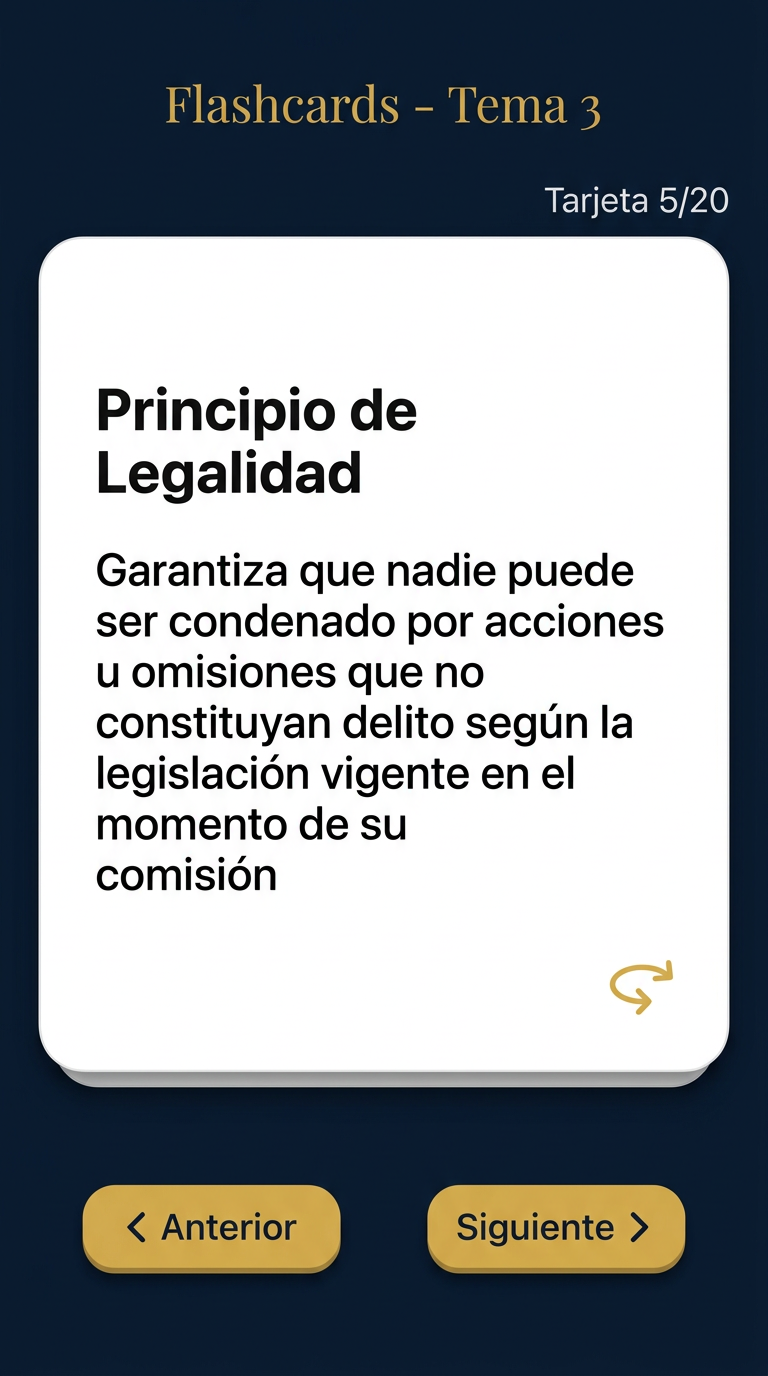This screenshot has height=1376, width=768.
Task: Advance to the next card with Siguiente
Action: point(556,1227)
